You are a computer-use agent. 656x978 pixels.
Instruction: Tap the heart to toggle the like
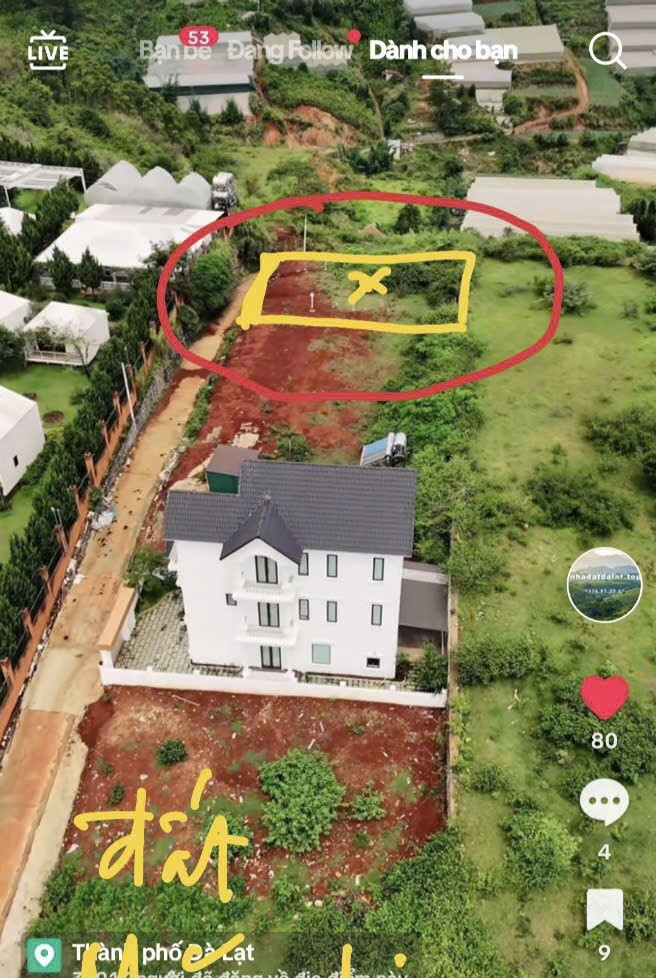click(x=604, y=697)
